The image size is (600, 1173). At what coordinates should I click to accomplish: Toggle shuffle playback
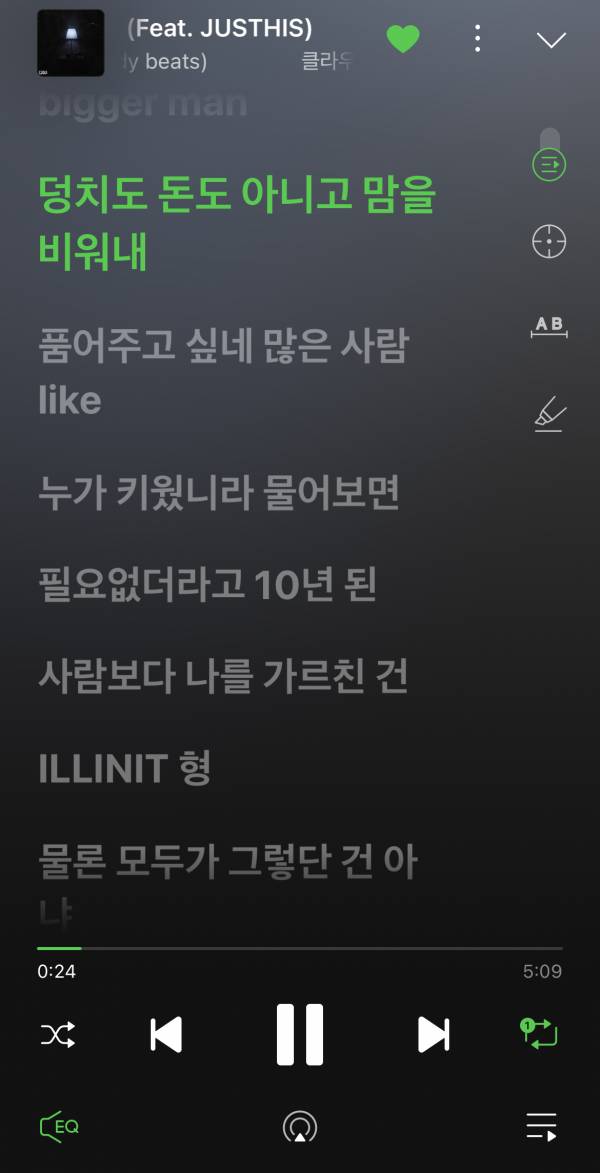pyautogui.click(x=57, y=1035)
